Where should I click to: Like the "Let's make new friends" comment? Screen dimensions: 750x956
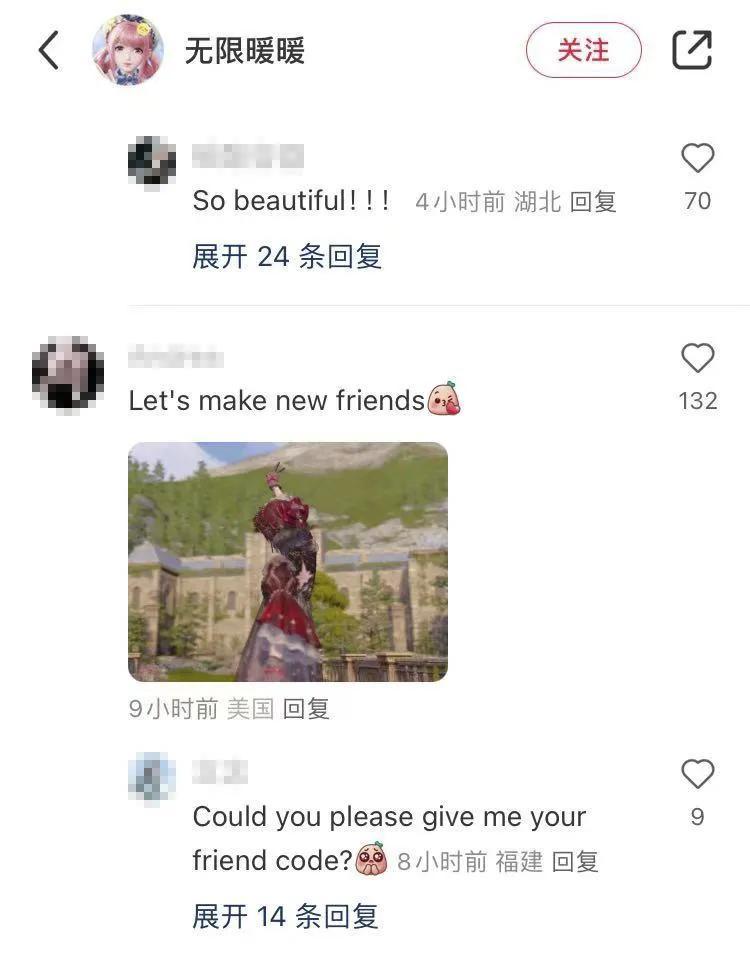click(x=697, y=358)
